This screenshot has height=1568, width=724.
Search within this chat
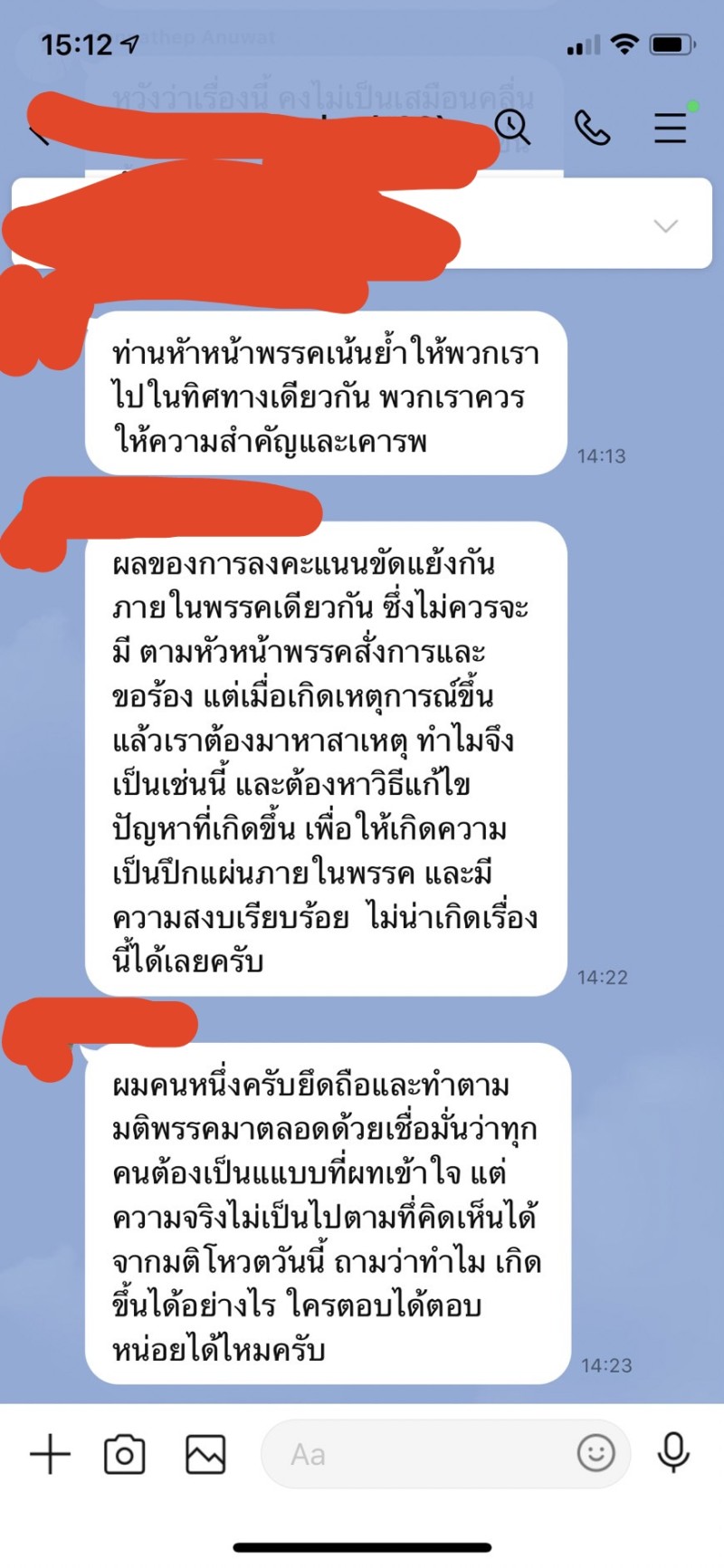(512, 128)
